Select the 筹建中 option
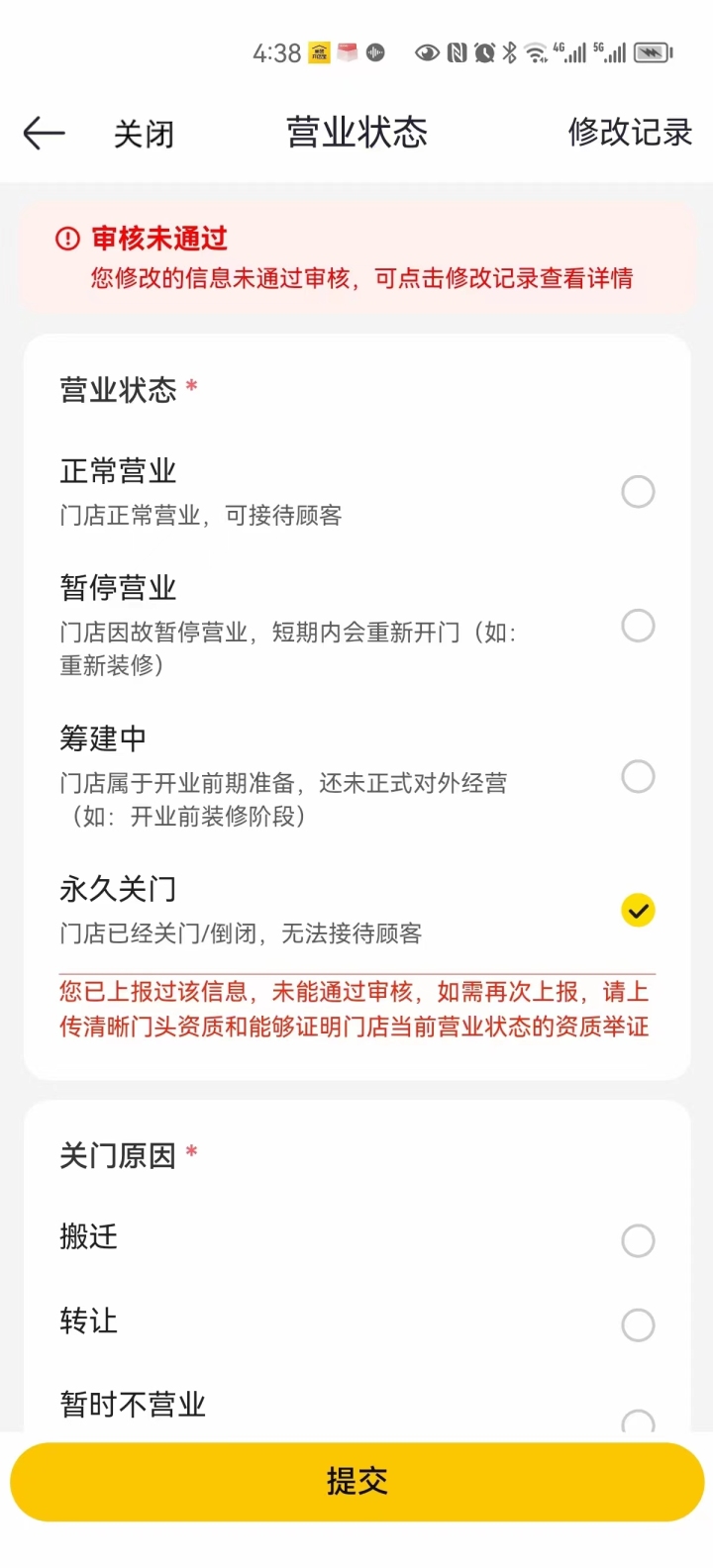Viewport: 713px width, 1568px height. coord(356,776)
